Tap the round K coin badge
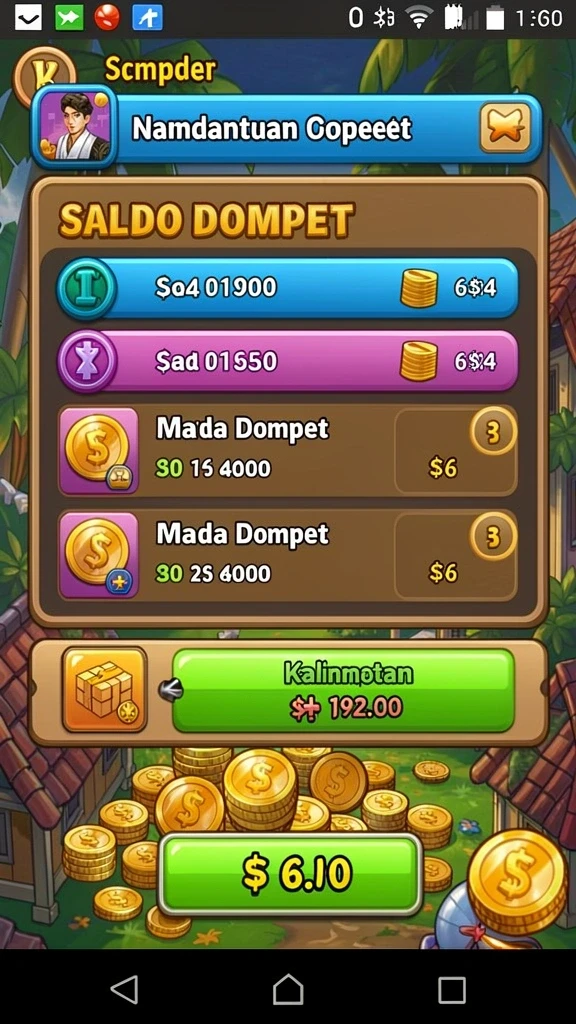Image resolution: width=576 pixels, height=1024 pixels. coord(43,72)
